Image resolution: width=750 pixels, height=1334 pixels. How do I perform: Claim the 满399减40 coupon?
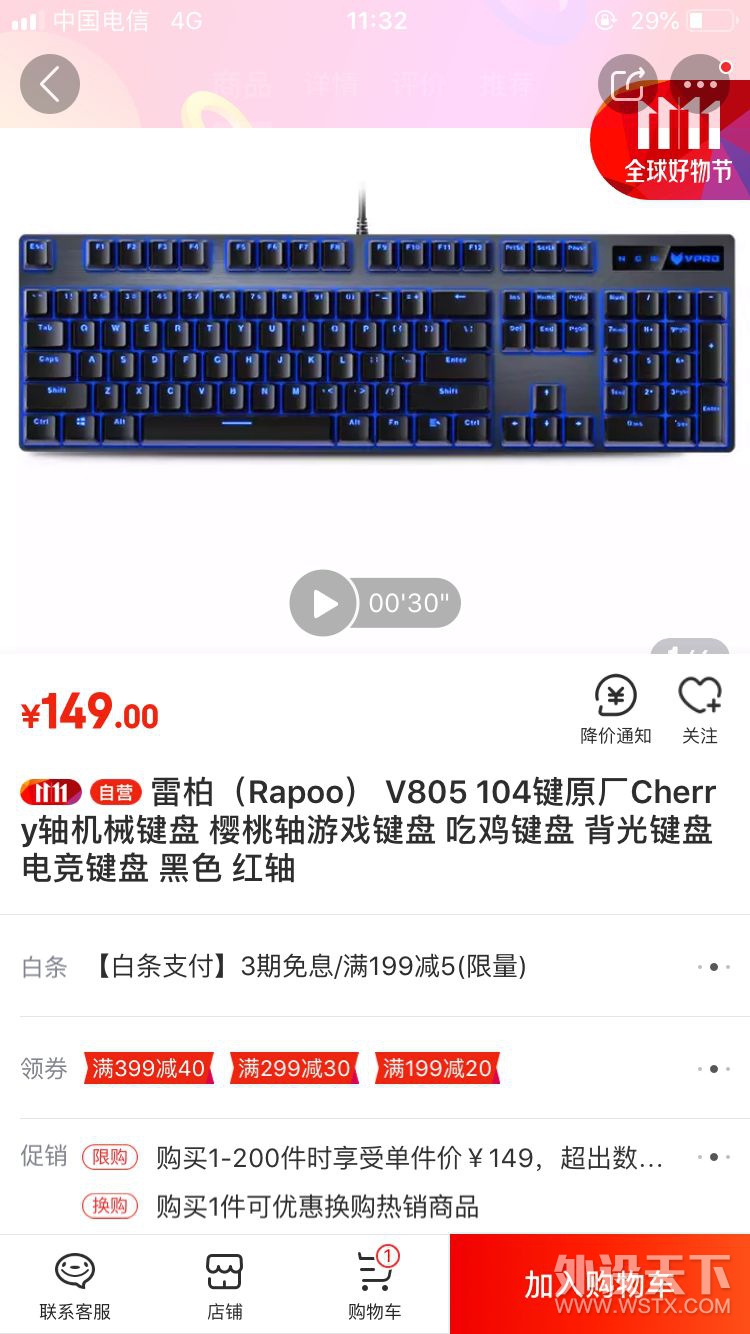coord(148,1068)
